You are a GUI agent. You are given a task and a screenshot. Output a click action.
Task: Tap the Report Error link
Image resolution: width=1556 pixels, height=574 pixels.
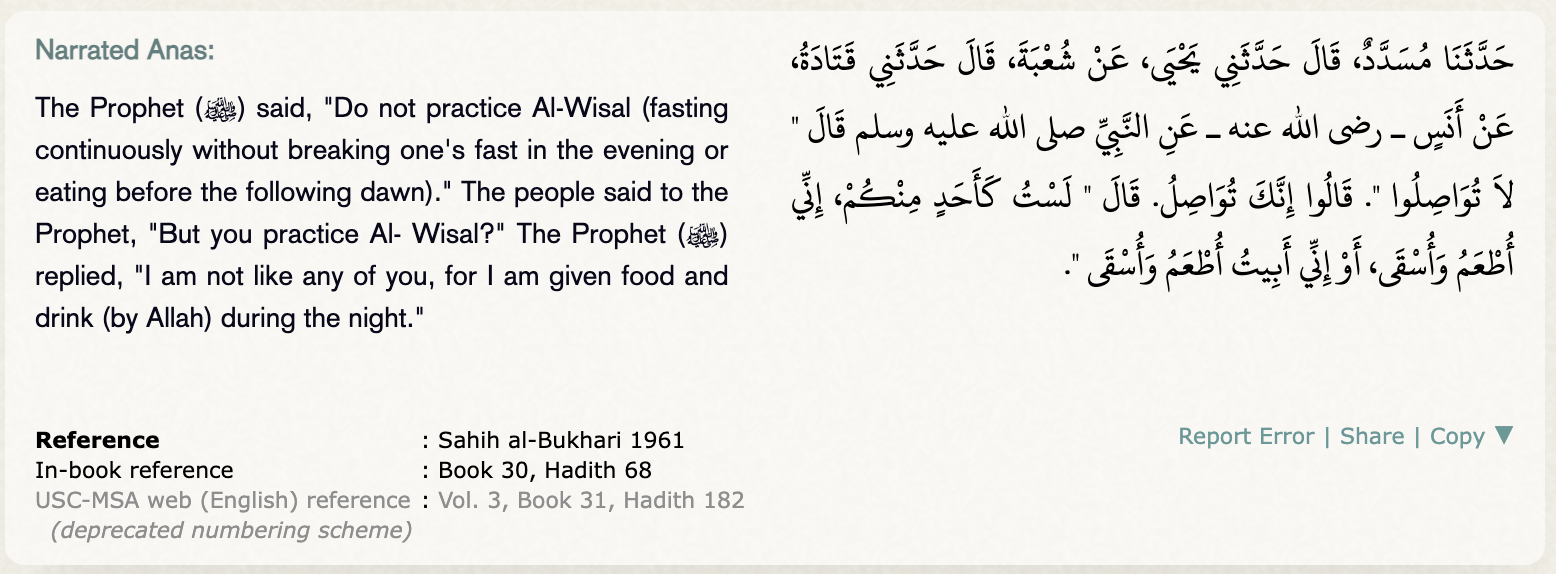point(1246,436)
